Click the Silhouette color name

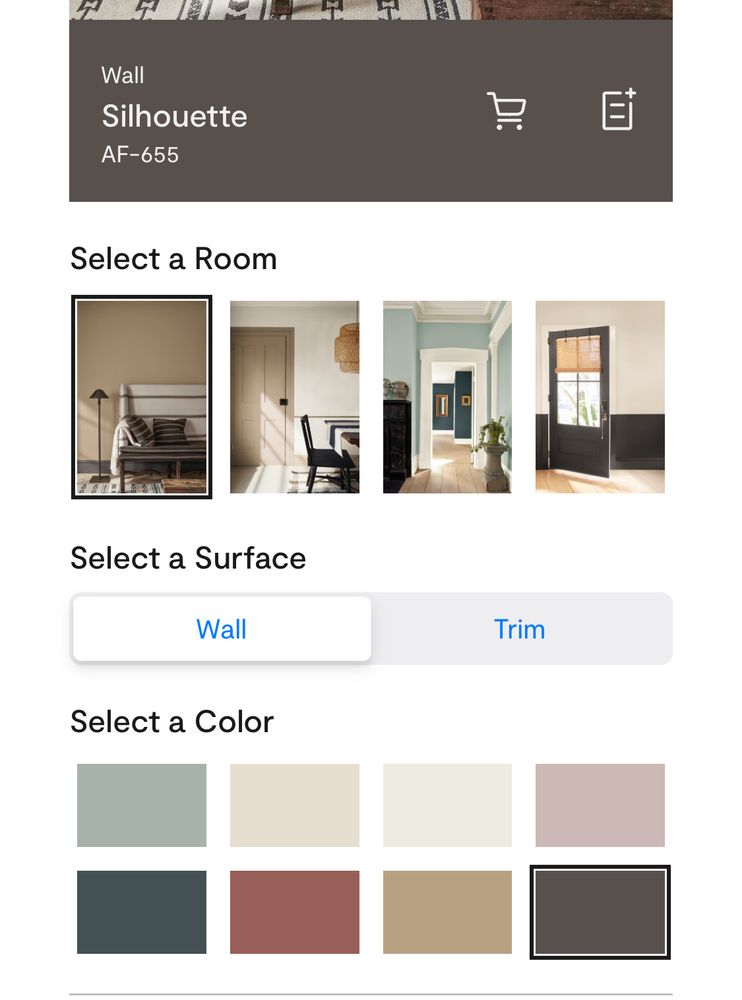[x=174, y=116]
